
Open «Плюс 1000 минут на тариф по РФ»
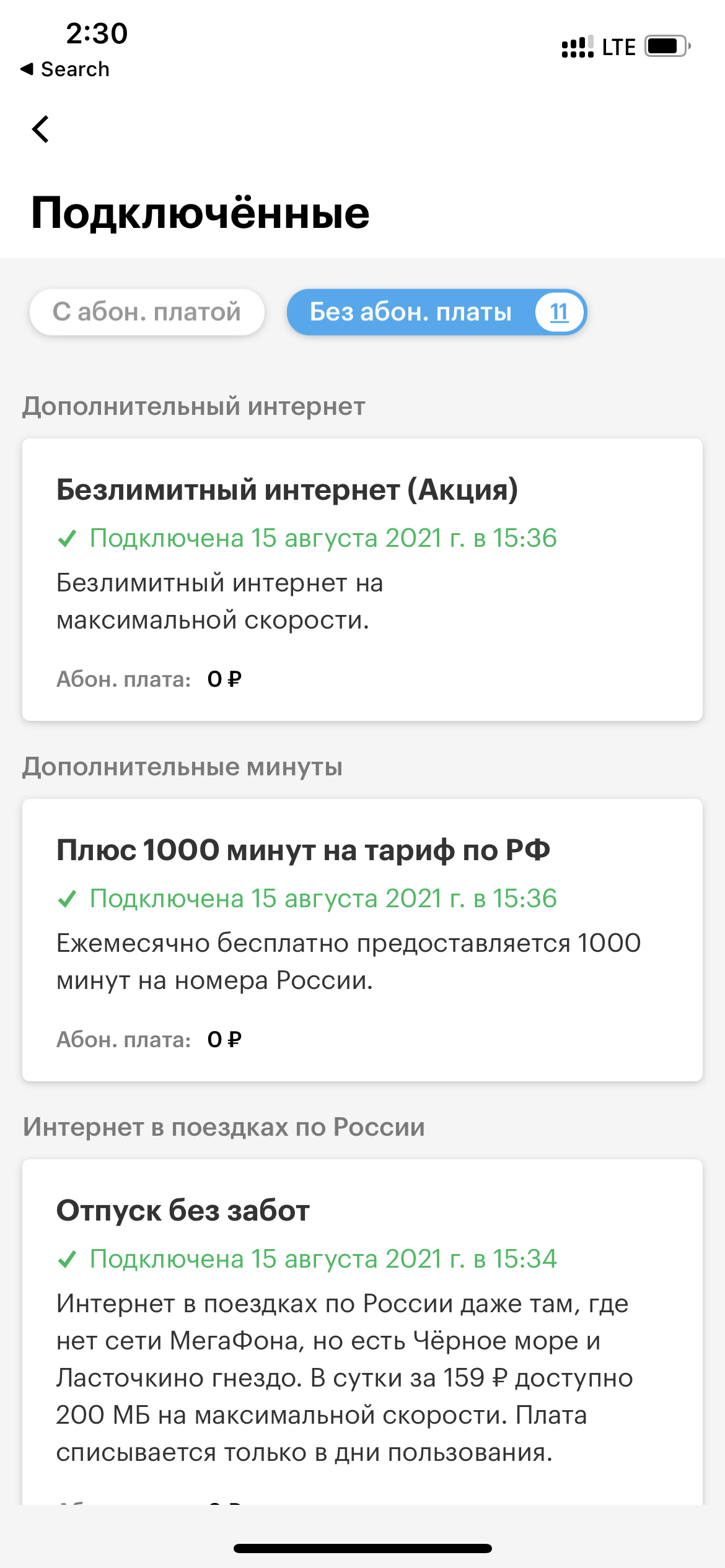(x=362, y=940)
